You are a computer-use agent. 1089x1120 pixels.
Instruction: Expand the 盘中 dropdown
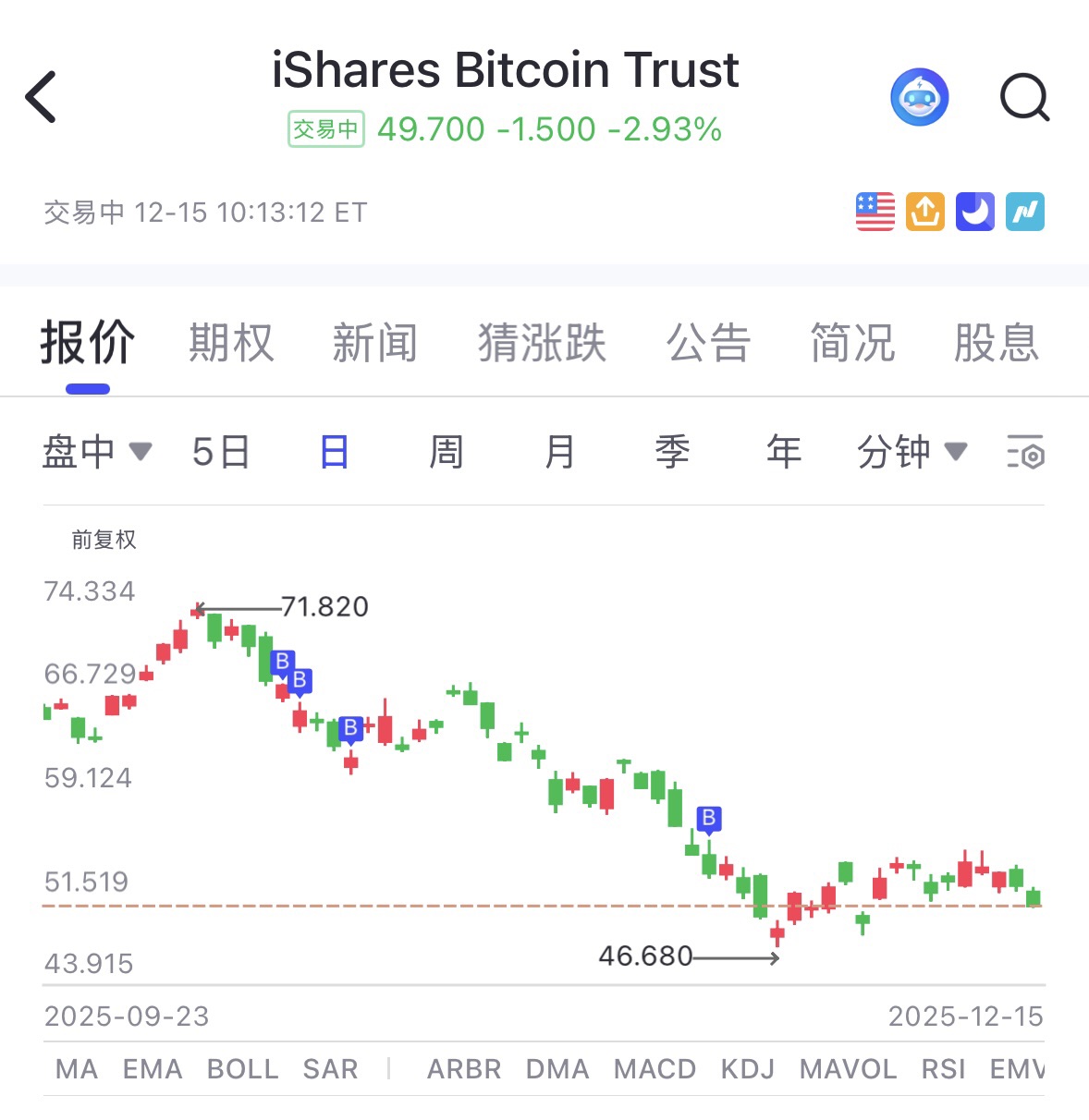click(x=96, y=452)
